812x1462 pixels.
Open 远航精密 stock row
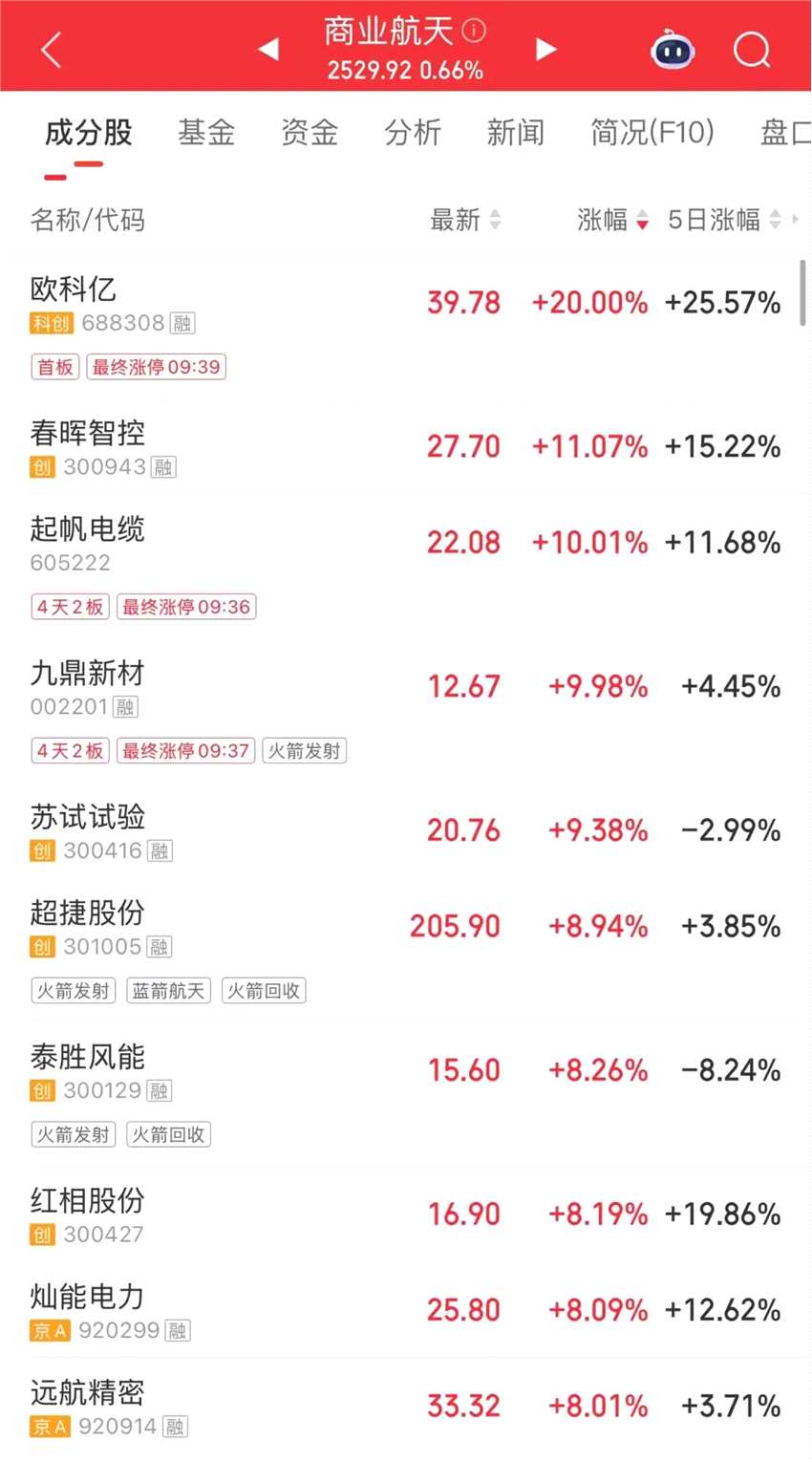[x=88, y=1393]
